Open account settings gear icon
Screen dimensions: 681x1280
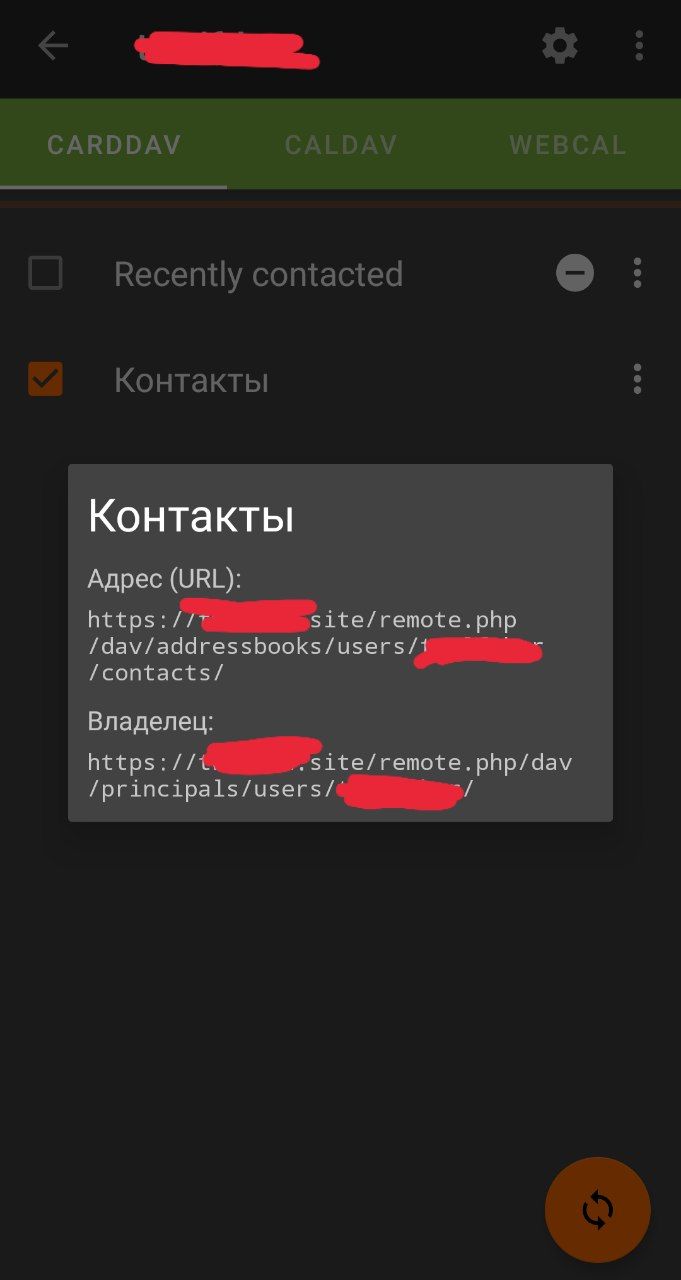(x=559, y=46)
